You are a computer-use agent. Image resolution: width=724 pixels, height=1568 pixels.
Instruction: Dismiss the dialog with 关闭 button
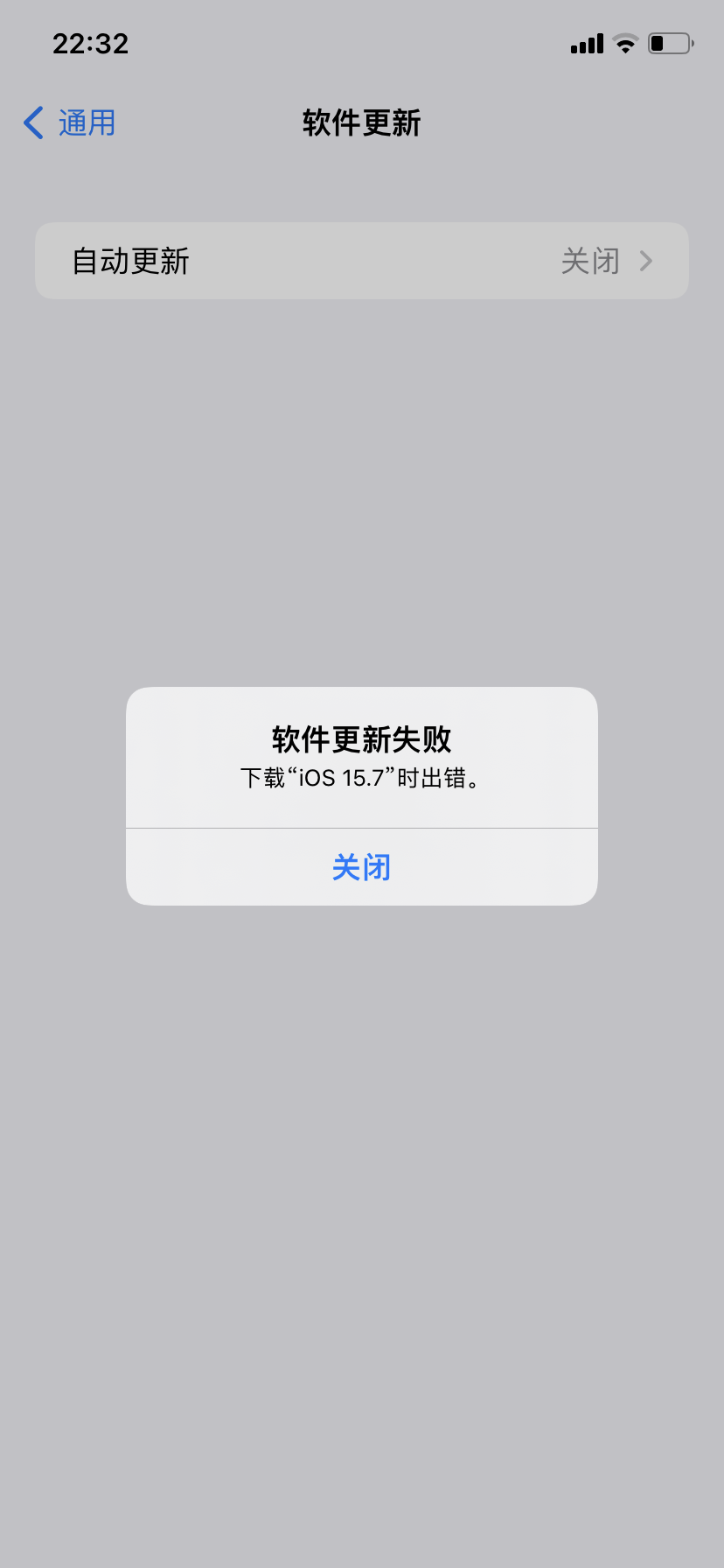click(361, 867)
